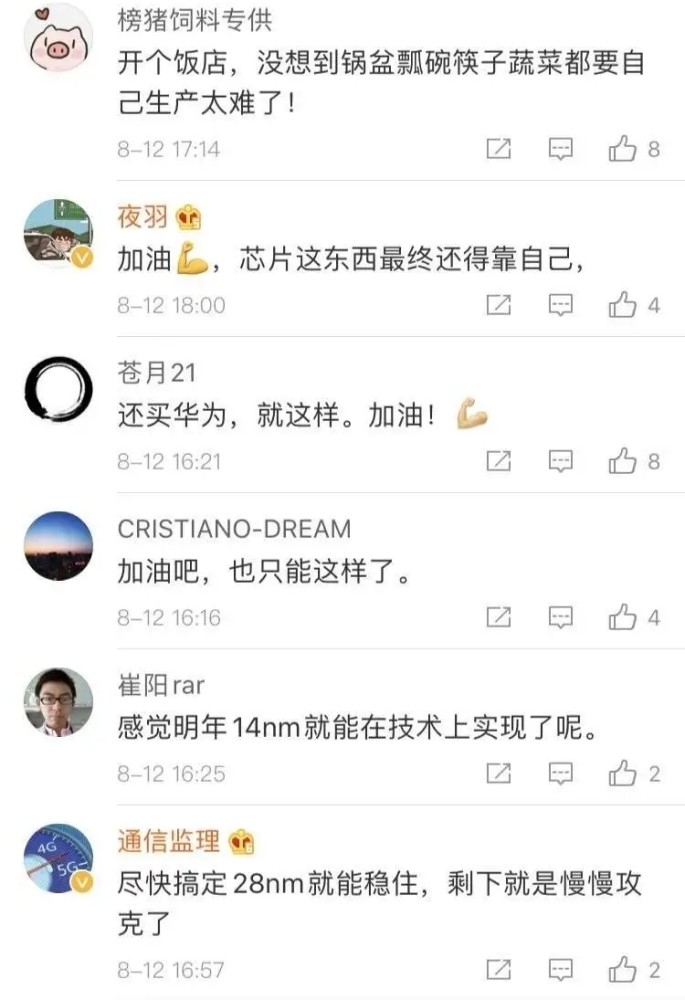
Task: Repost the comment from 苍月21
Action: (x=498, y=461)
